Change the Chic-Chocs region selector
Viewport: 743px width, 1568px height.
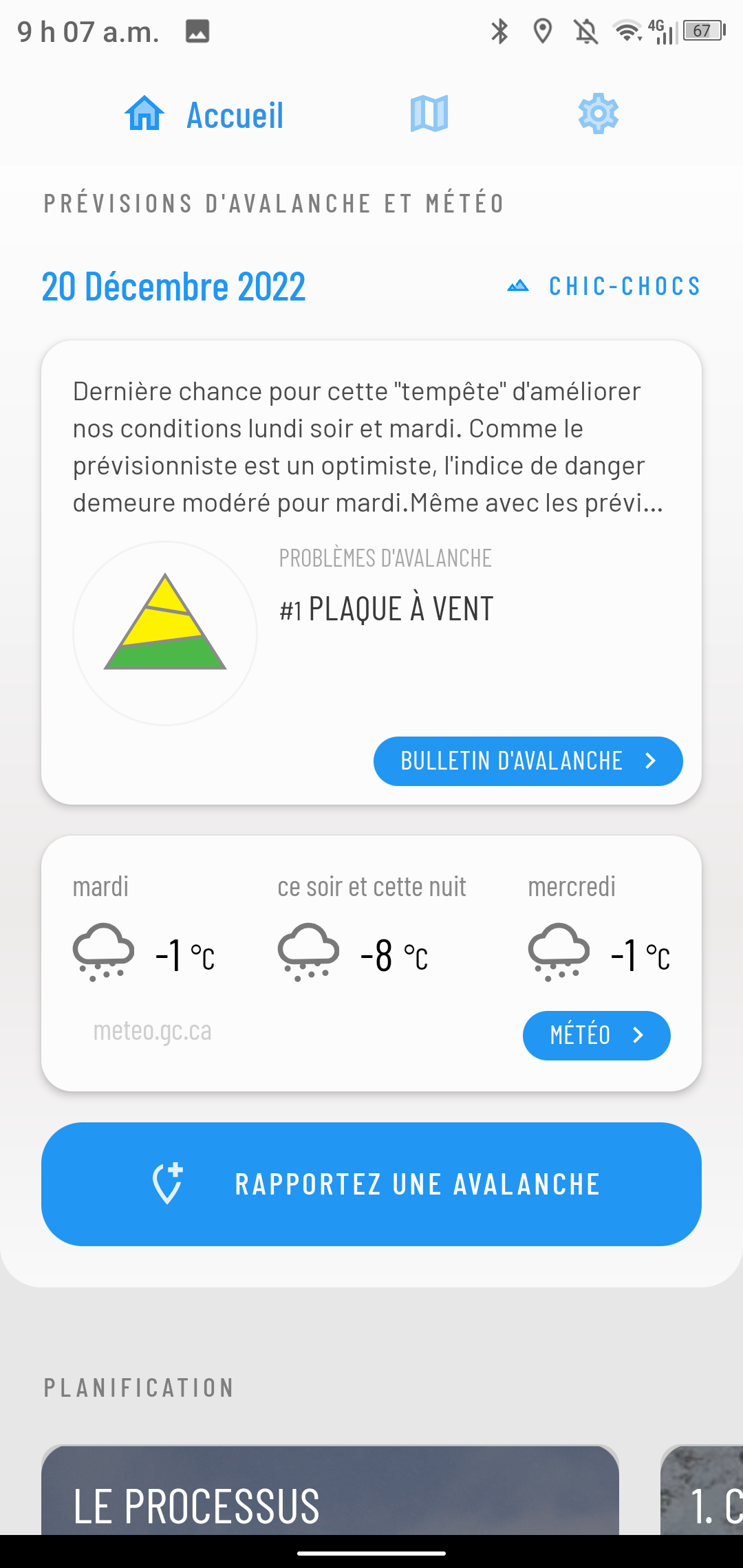[x=605, y=286]
